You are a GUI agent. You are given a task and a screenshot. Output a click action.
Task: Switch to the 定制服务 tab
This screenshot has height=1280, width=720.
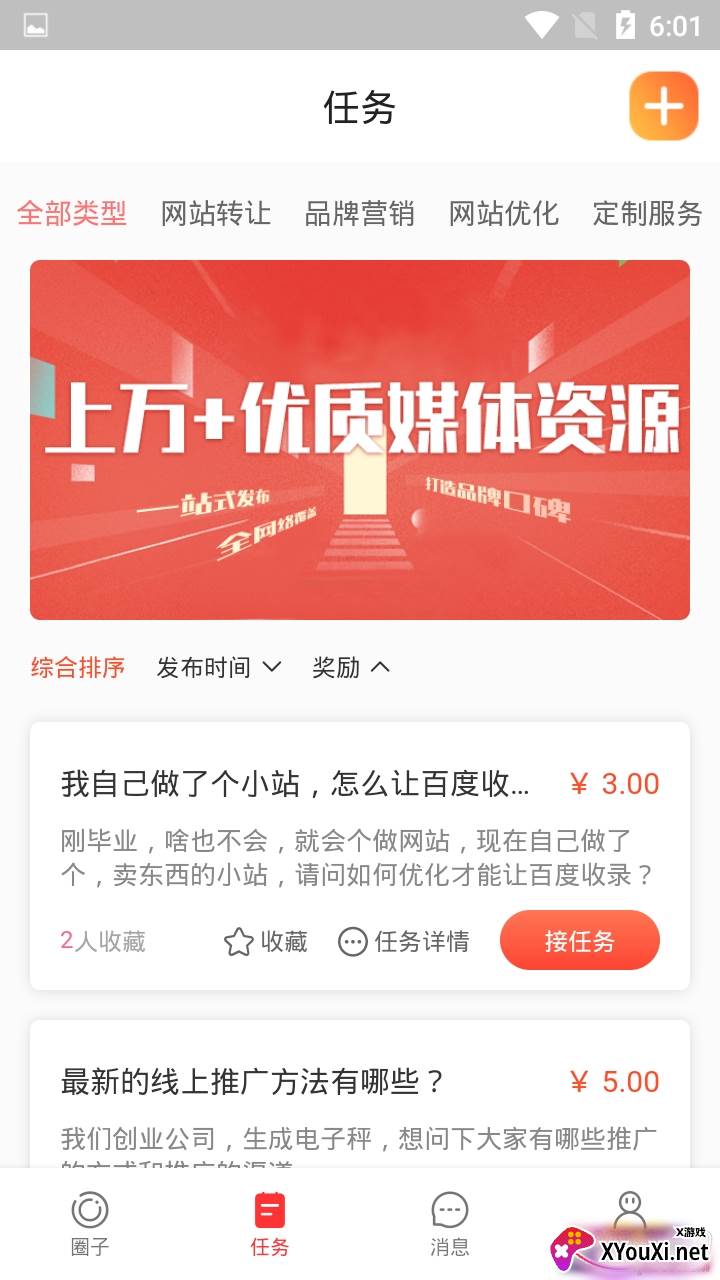[648, 213]
